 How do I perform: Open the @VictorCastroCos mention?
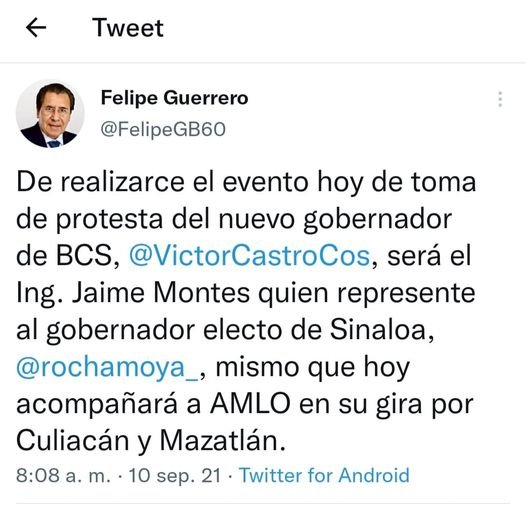click(250, 256)
